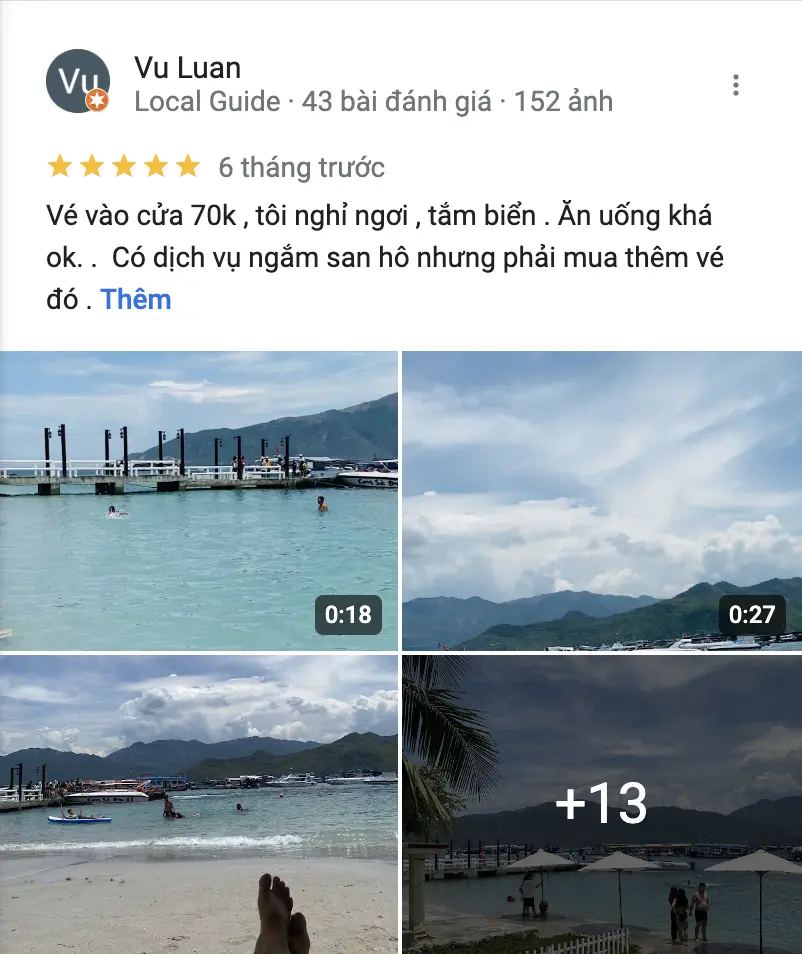Viewport: 802px width, 954px height.
Task: Open Vu Luan's profile avatar
Action: coord(77,81)
